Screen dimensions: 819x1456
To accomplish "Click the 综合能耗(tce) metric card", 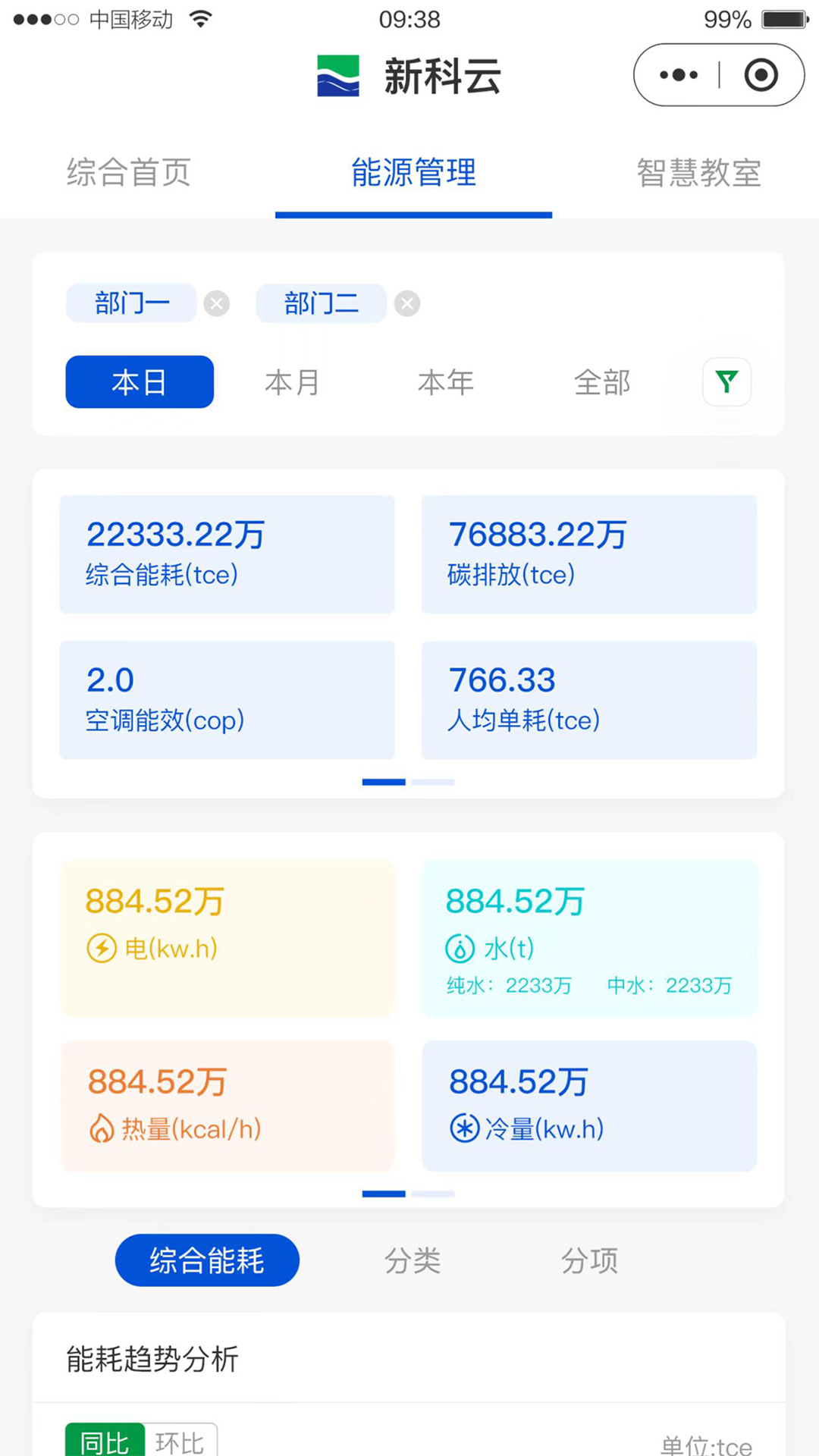I will tap(227, 554).
